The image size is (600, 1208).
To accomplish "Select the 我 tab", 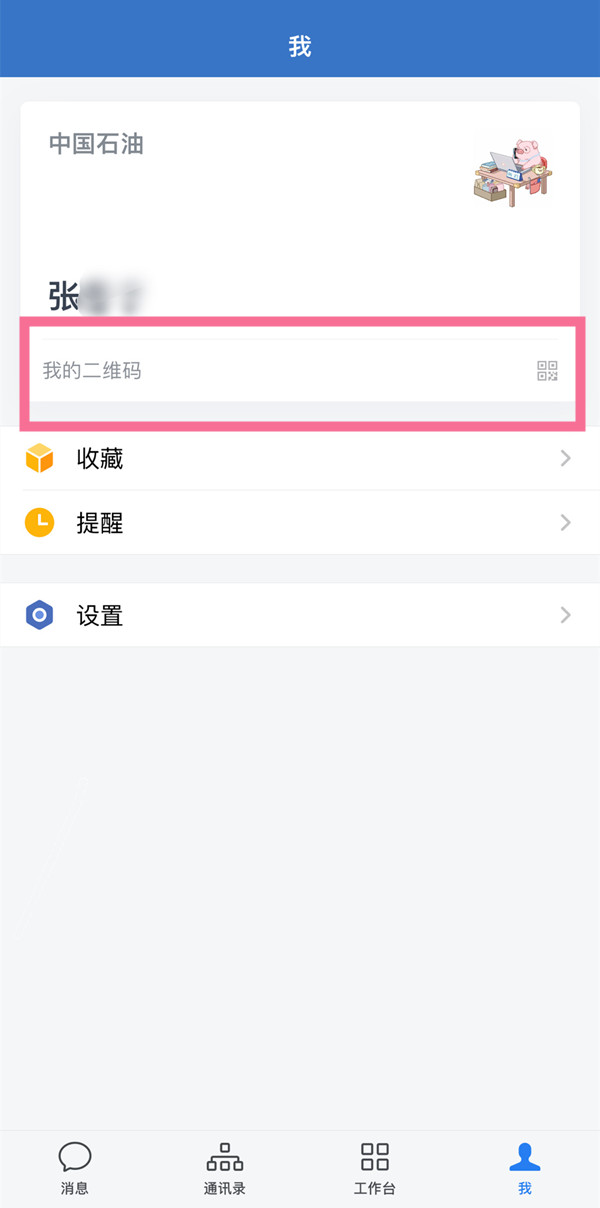I will click(525, 1168).
